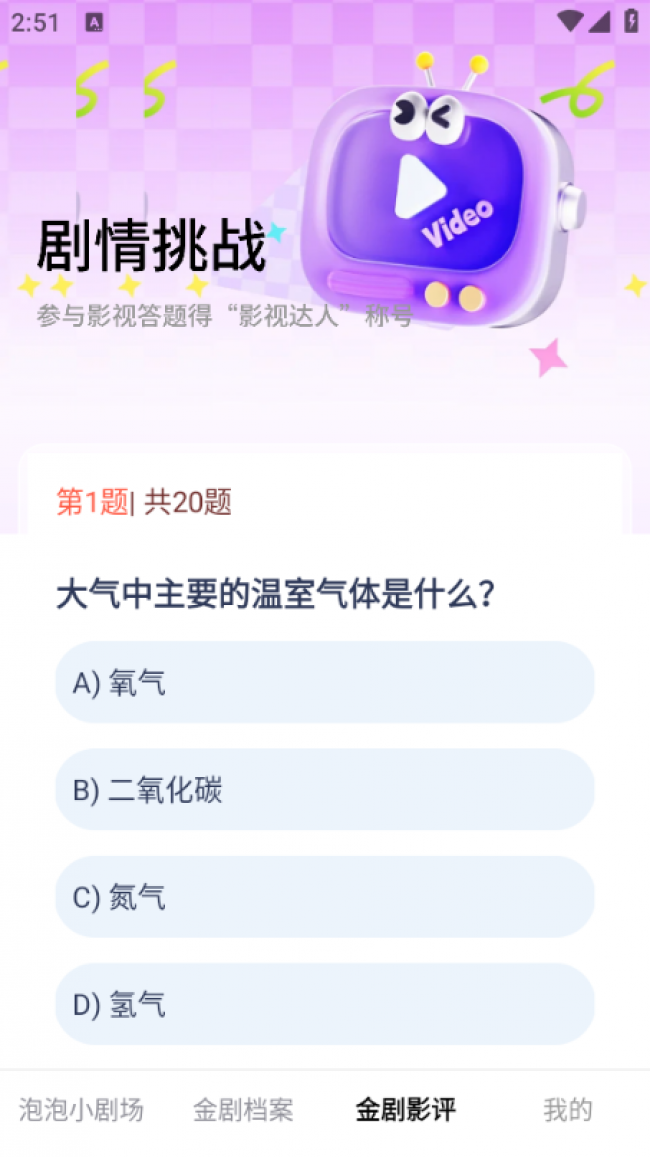The image size is (650, 1157).
Task: Select answer A) 氧气
Action: pyautogui.click(x=324, y=683)
